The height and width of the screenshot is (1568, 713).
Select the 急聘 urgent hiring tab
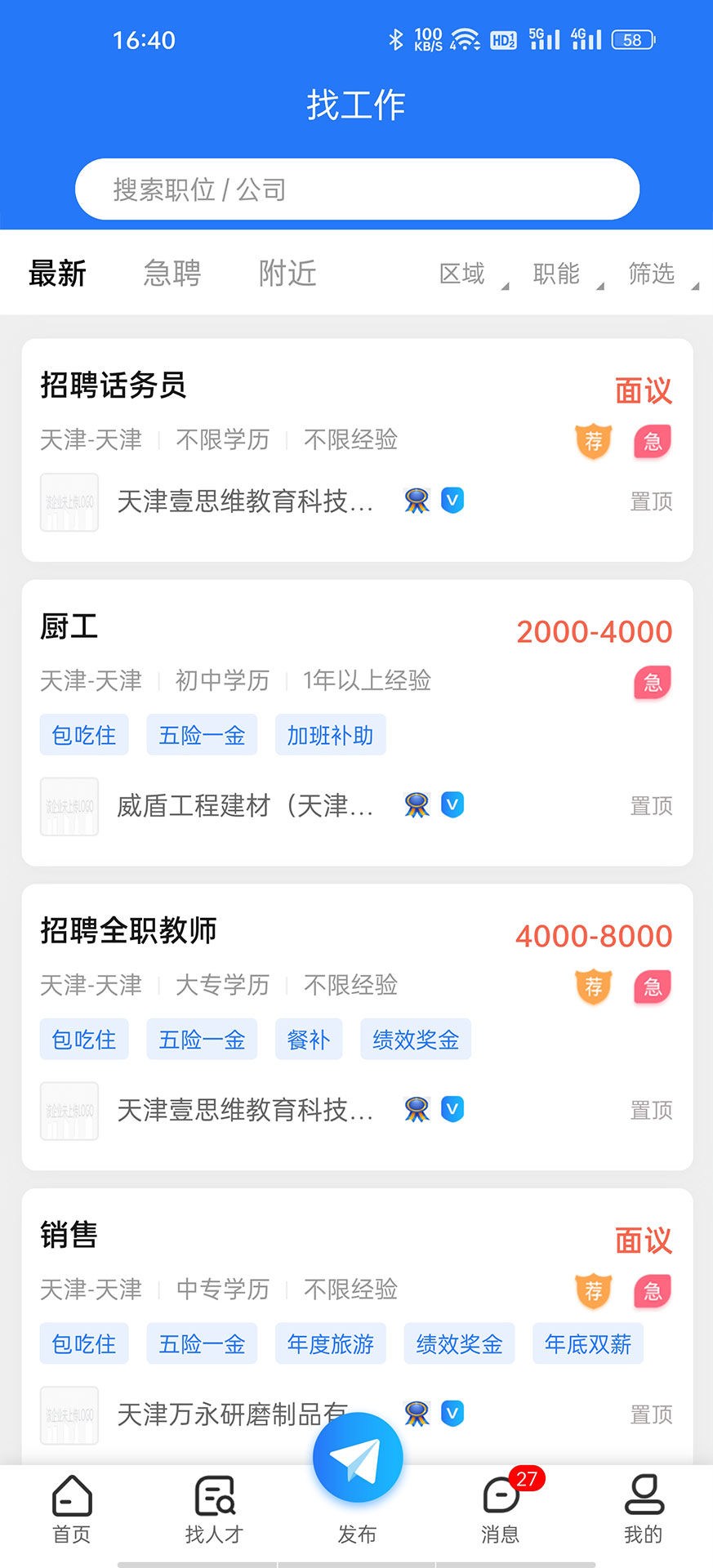(x=172, y=274)
